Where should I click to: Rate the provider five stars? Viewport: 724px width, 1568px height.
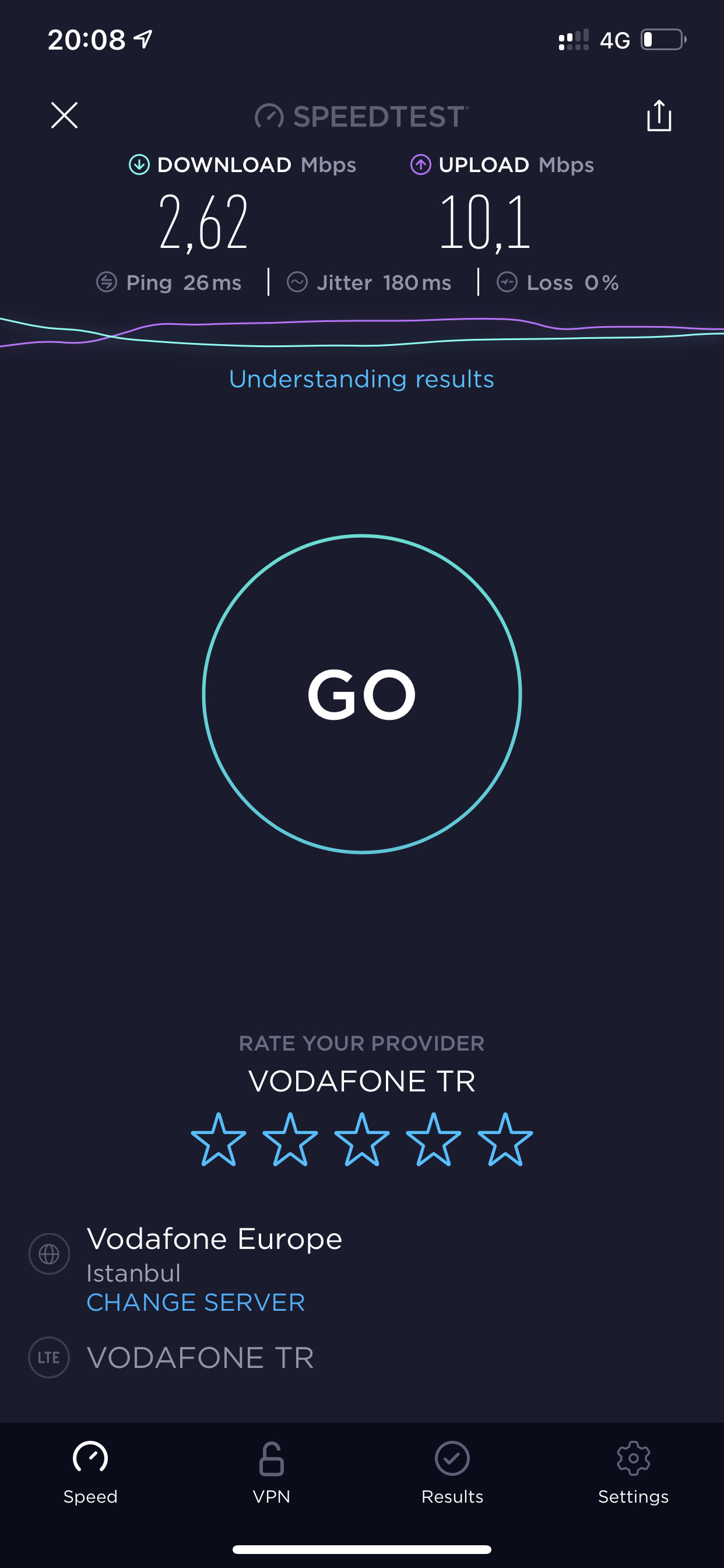pos(505,1139)
